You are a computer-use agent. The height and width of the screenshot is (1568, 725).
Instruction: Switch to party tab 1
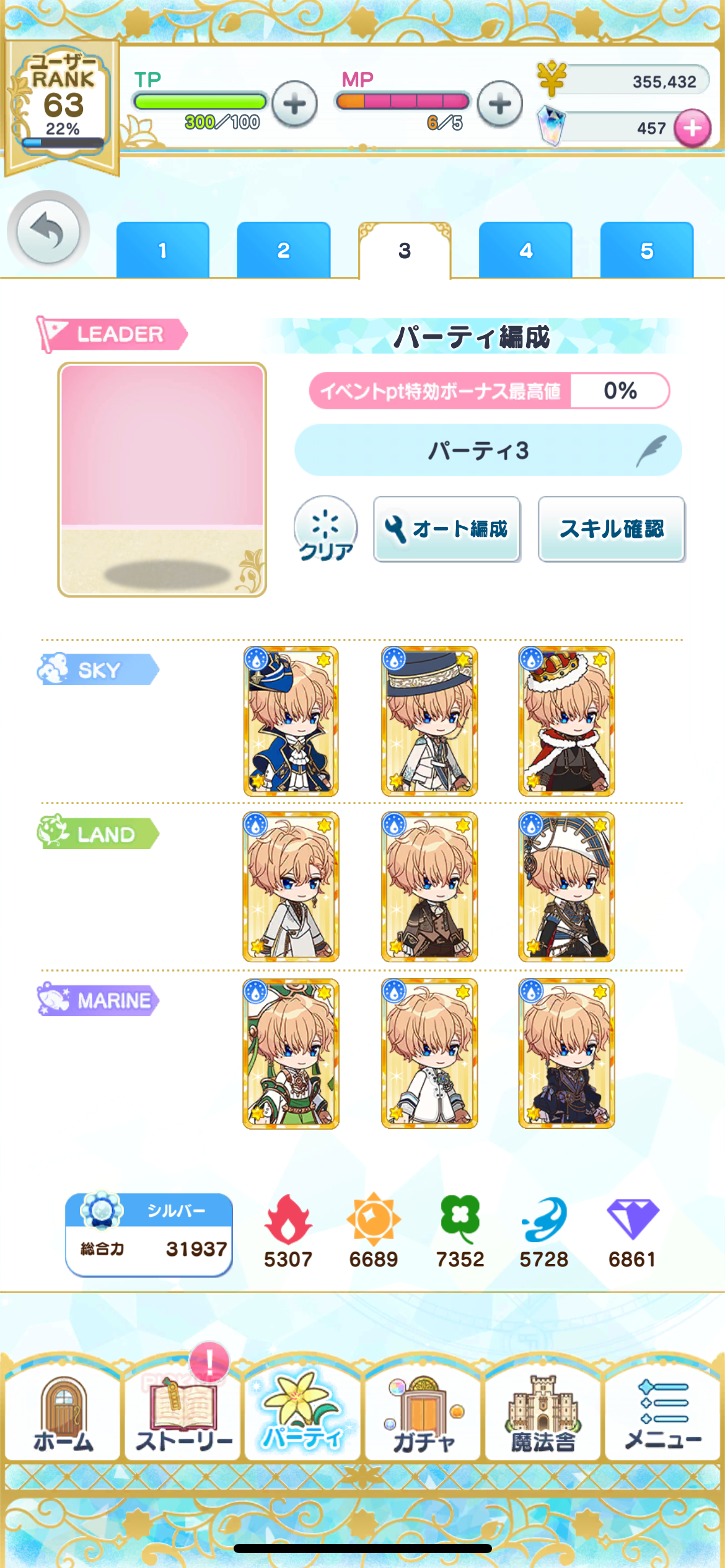pos(163,250)
